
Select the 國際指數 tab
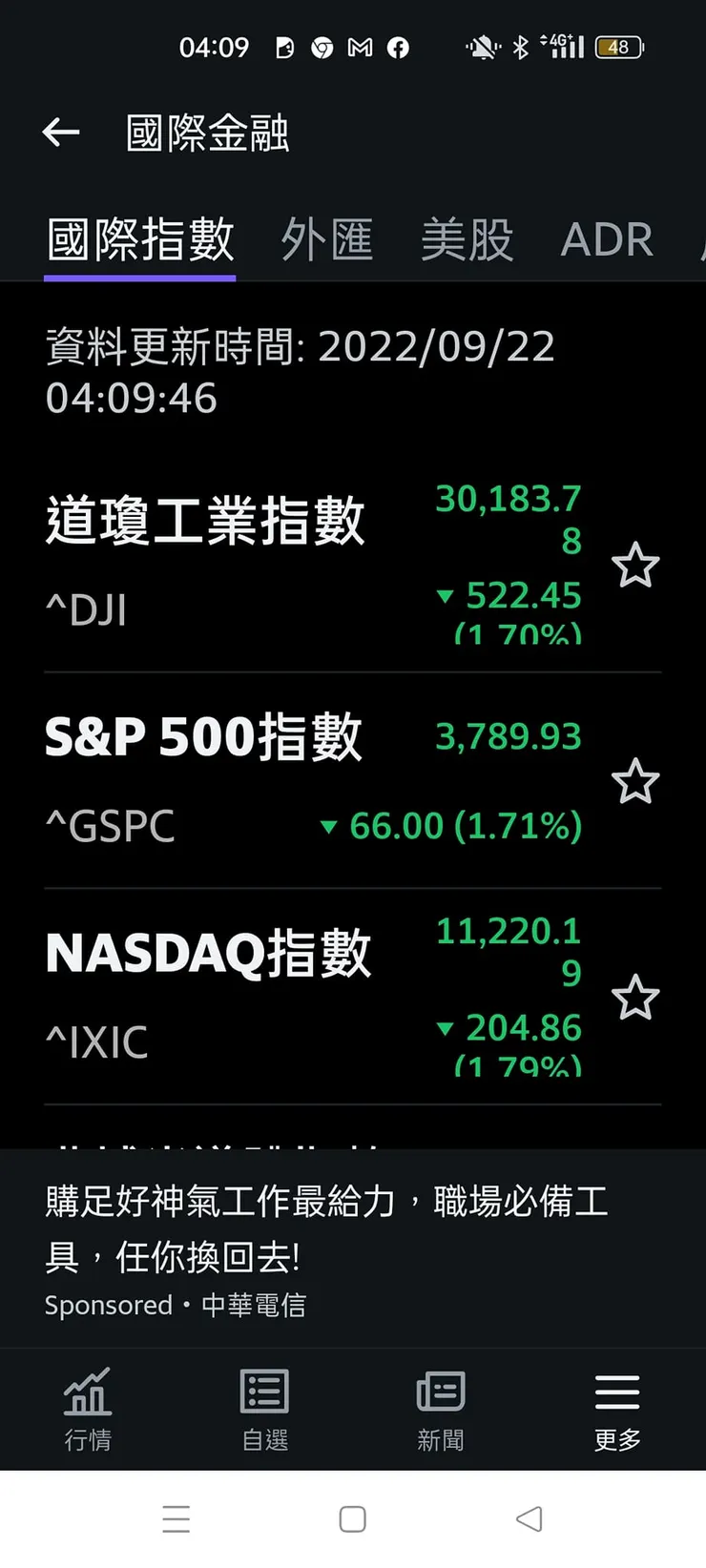(140, 239)
